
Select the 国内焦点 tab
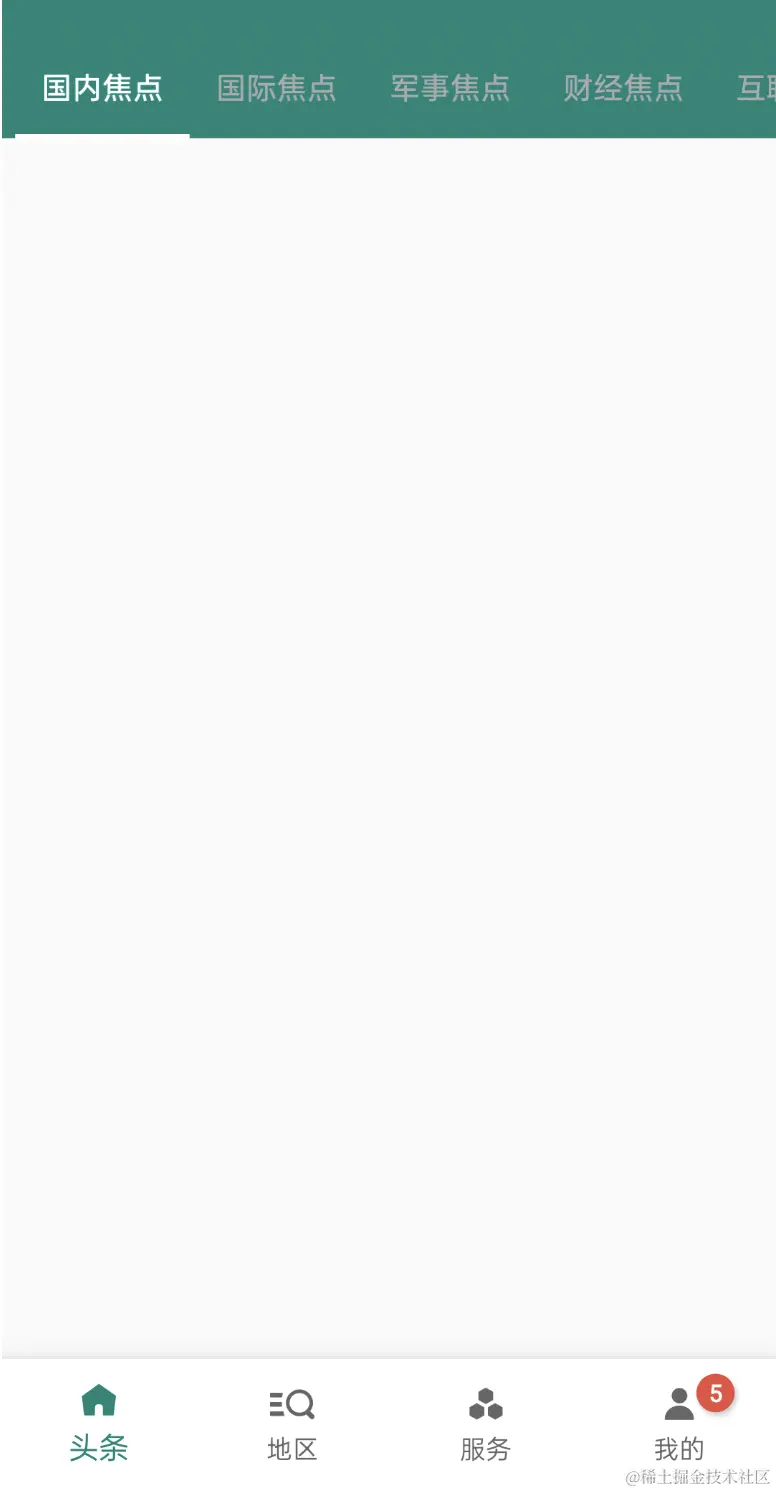(x=102, y=89)
